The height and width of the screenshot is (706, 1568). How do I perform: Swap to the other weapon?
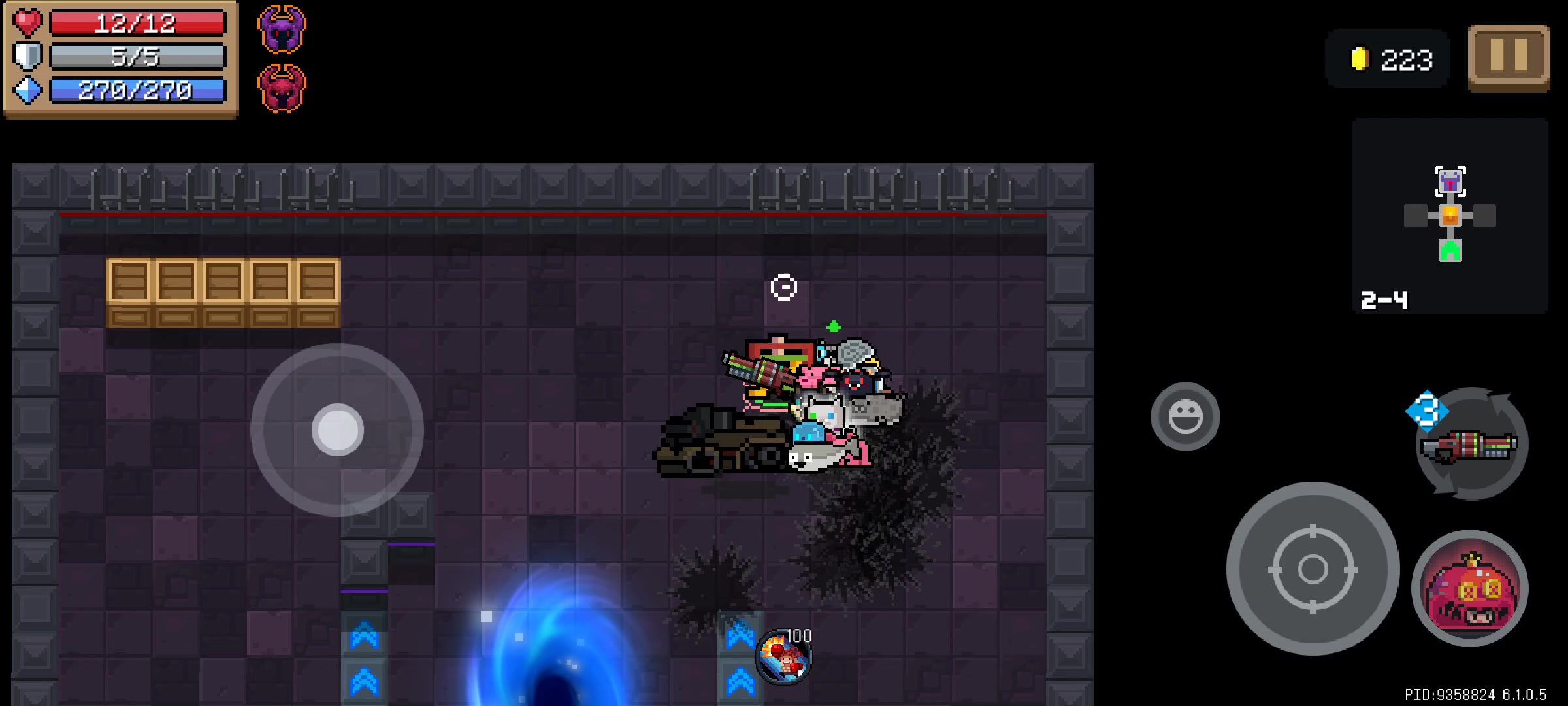(1471, 445)
